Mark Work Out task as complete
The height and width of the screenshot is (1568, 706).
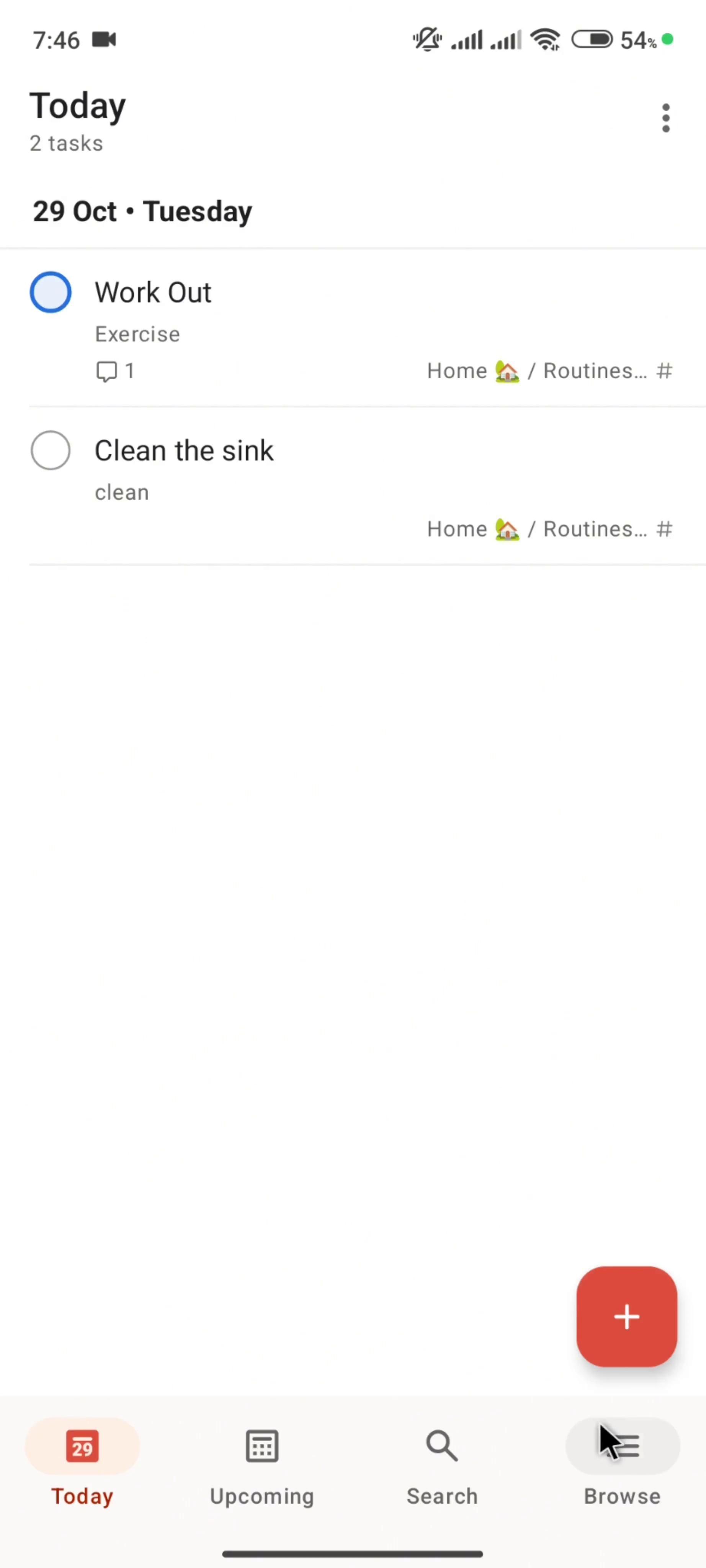point(51,292)
